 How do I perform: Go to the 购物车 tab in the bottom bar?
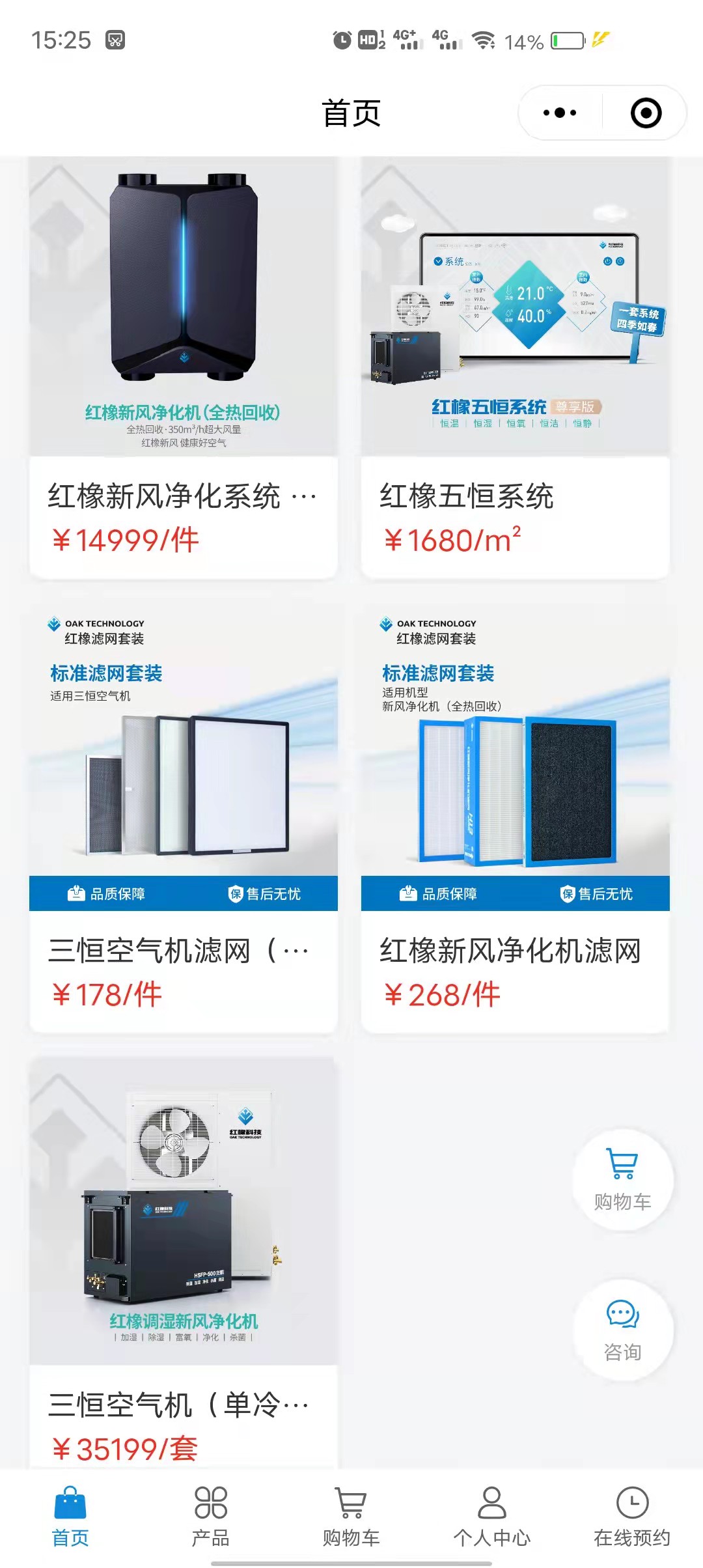(351, 1516)
